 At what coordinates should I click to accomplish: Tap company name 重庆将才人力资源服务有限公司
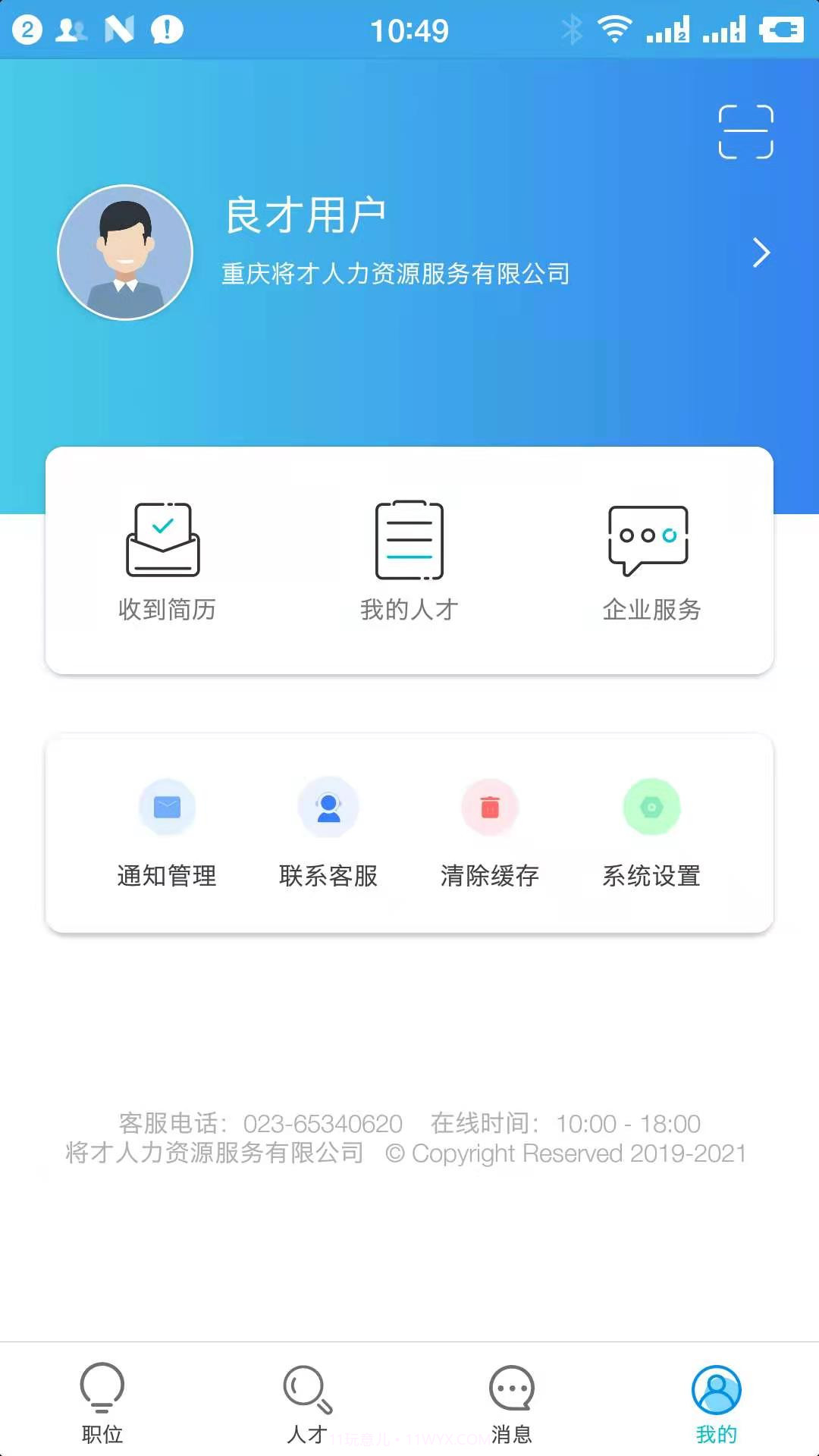[x=396, y=275]
